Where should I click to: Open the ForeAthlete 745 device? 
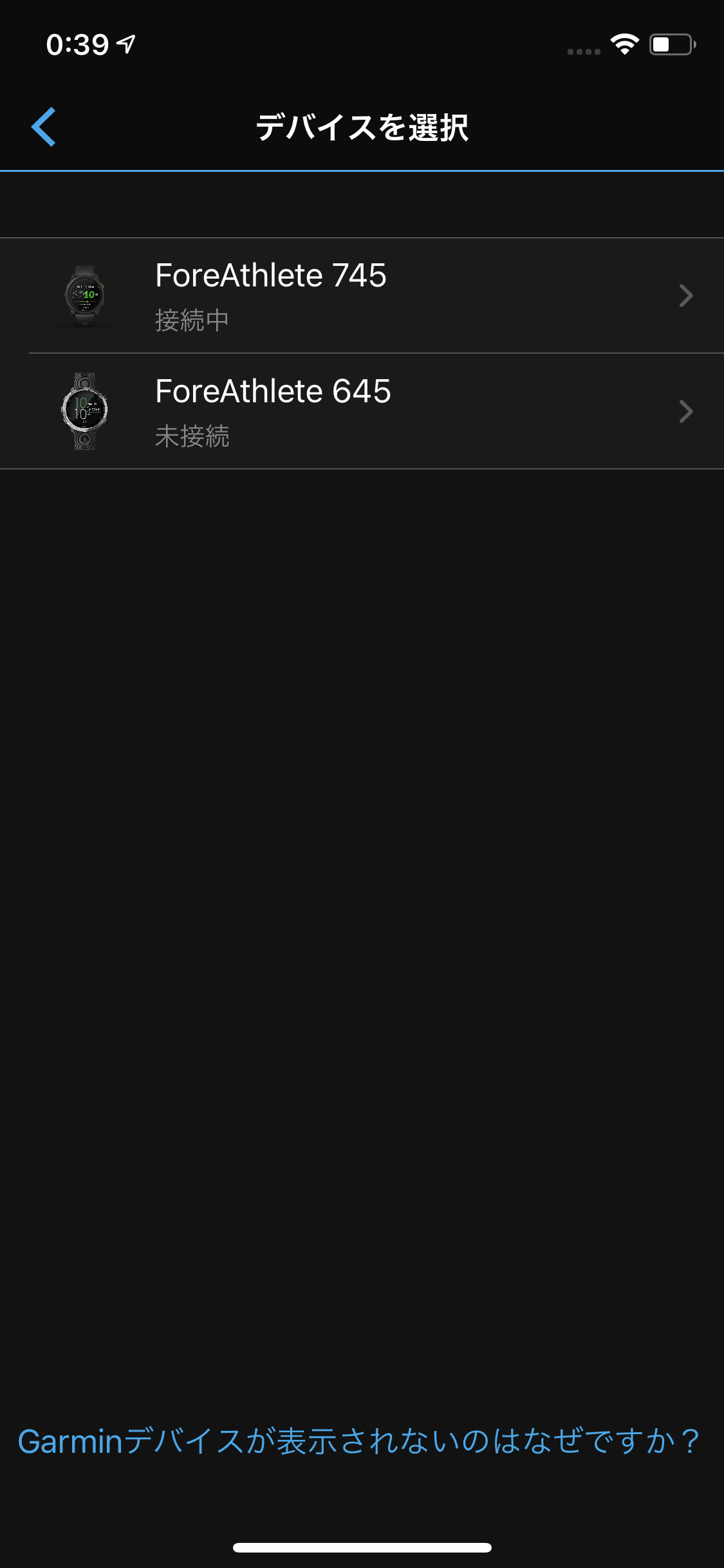coord(360,295)
